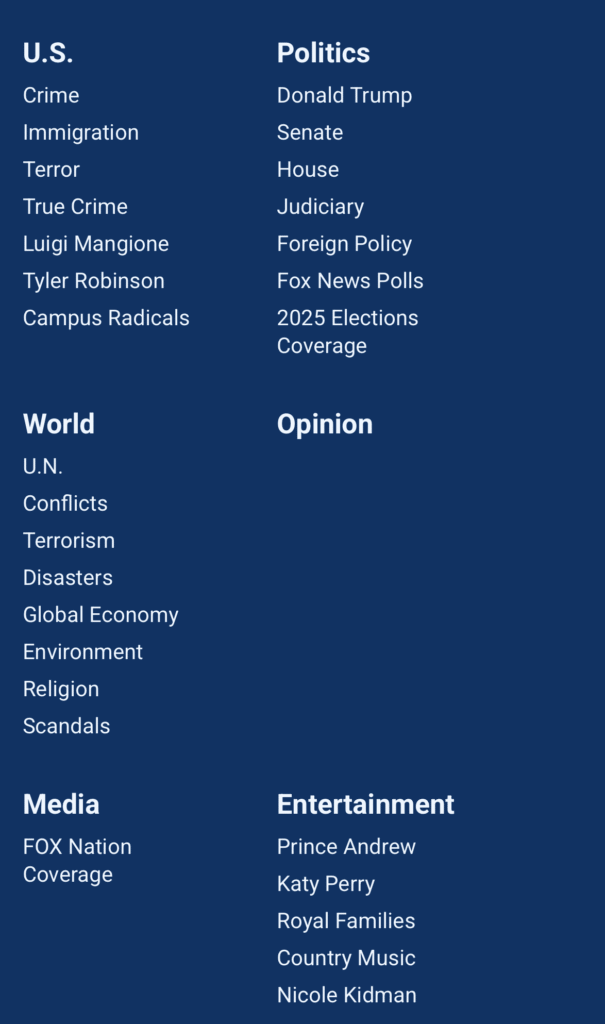View Global Economy stories
The image size is (605, 1024).
click(101, 615)
